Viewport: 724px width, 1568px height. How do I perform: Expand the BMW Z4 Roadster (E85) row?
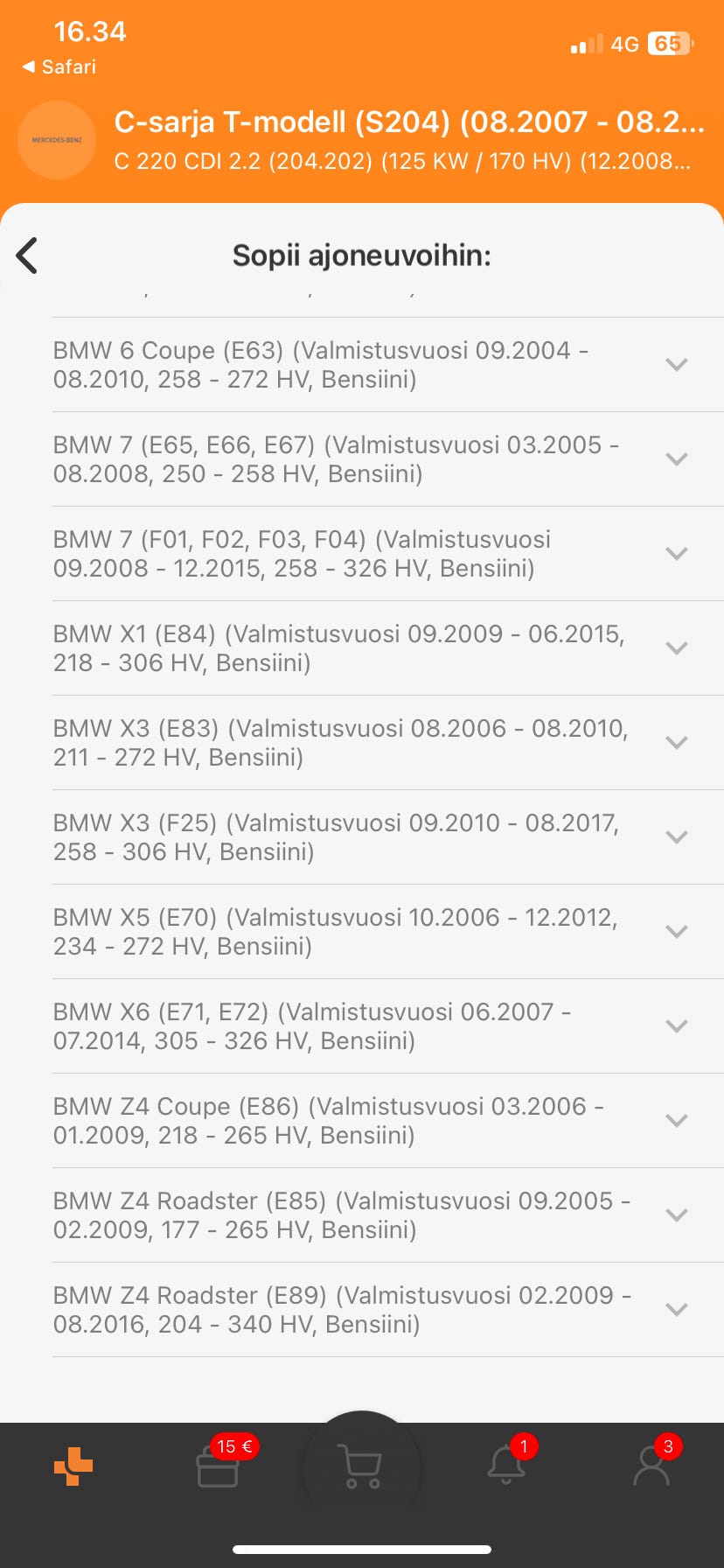676,1215
